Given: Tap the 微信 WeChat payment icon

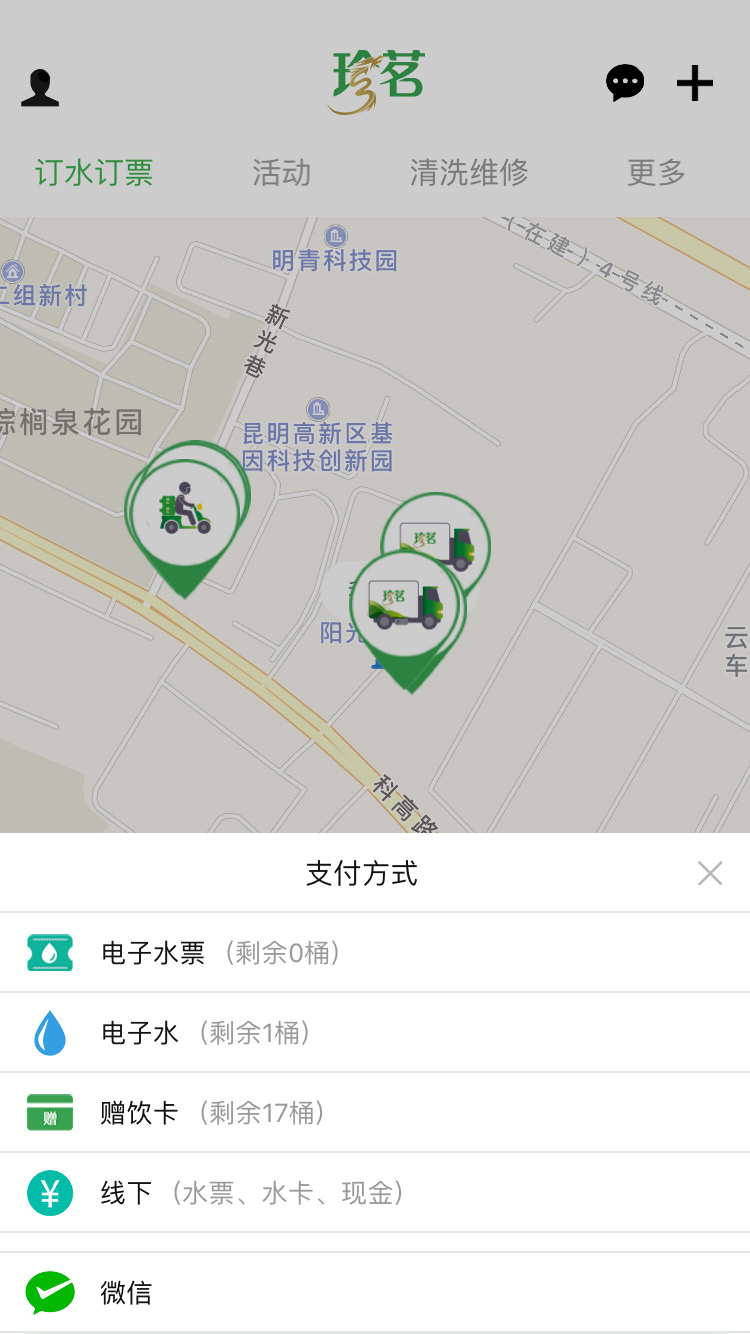Looking at the screenshot, I should 49,1293.
